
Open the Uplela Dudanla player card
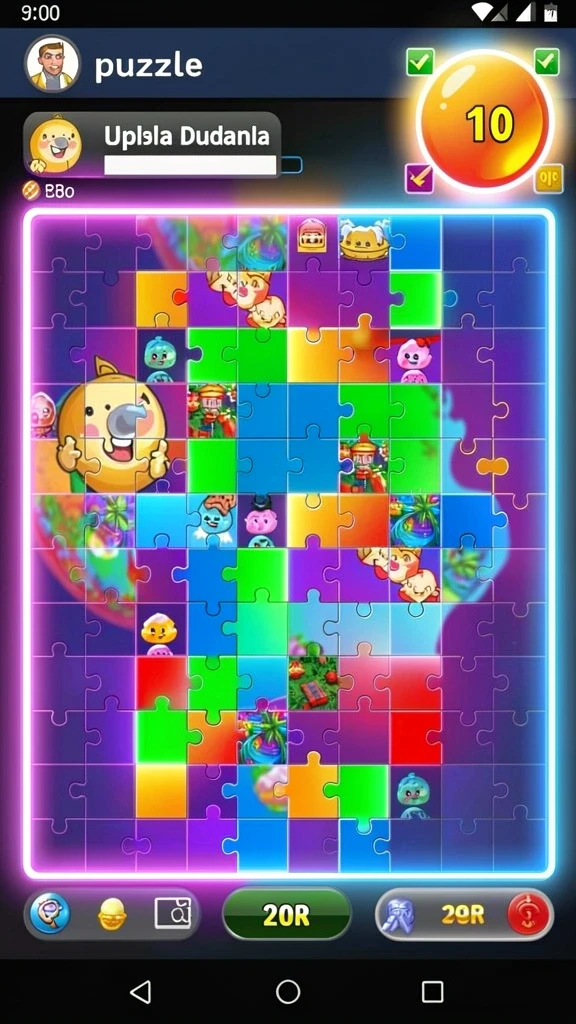152,145
